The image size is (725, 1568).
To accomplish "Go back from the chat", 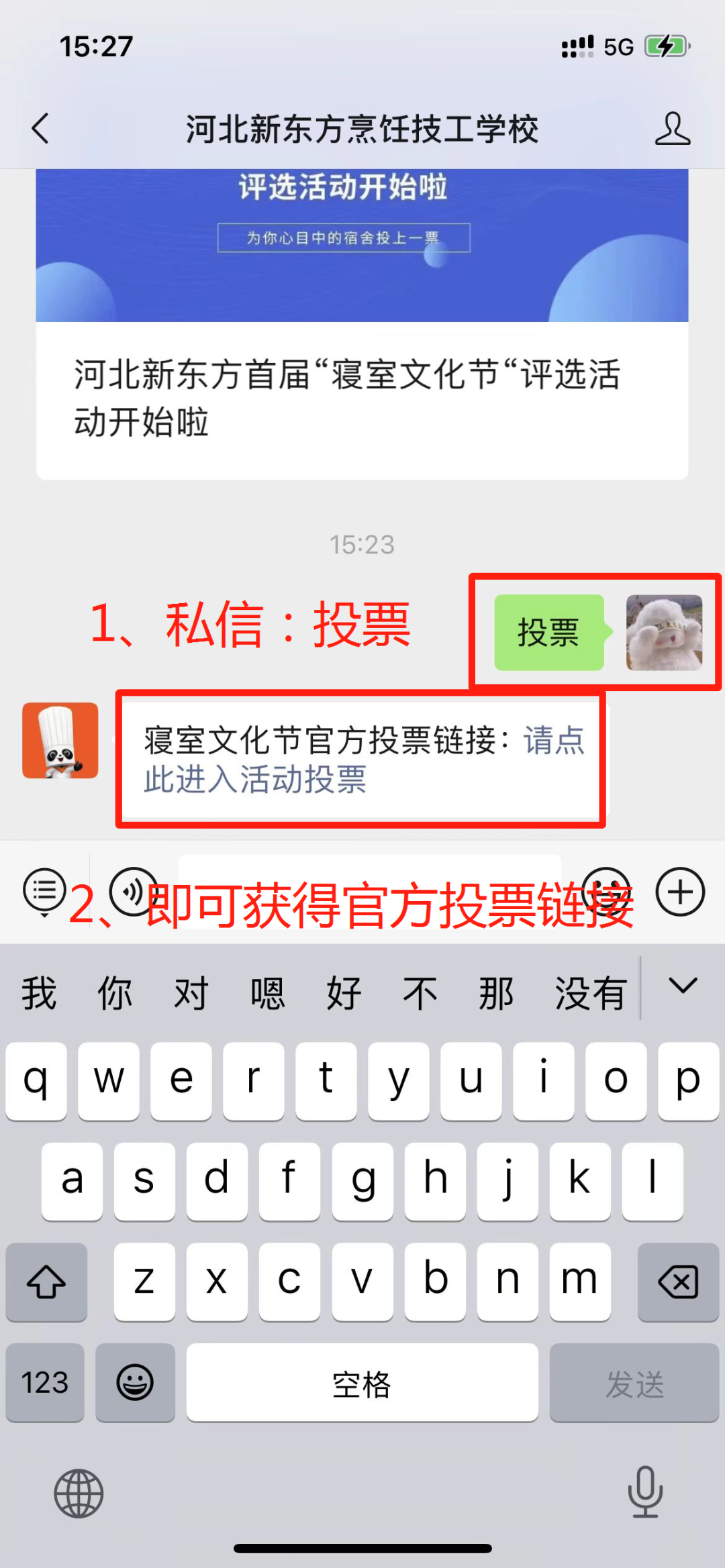I will (40, 128).
